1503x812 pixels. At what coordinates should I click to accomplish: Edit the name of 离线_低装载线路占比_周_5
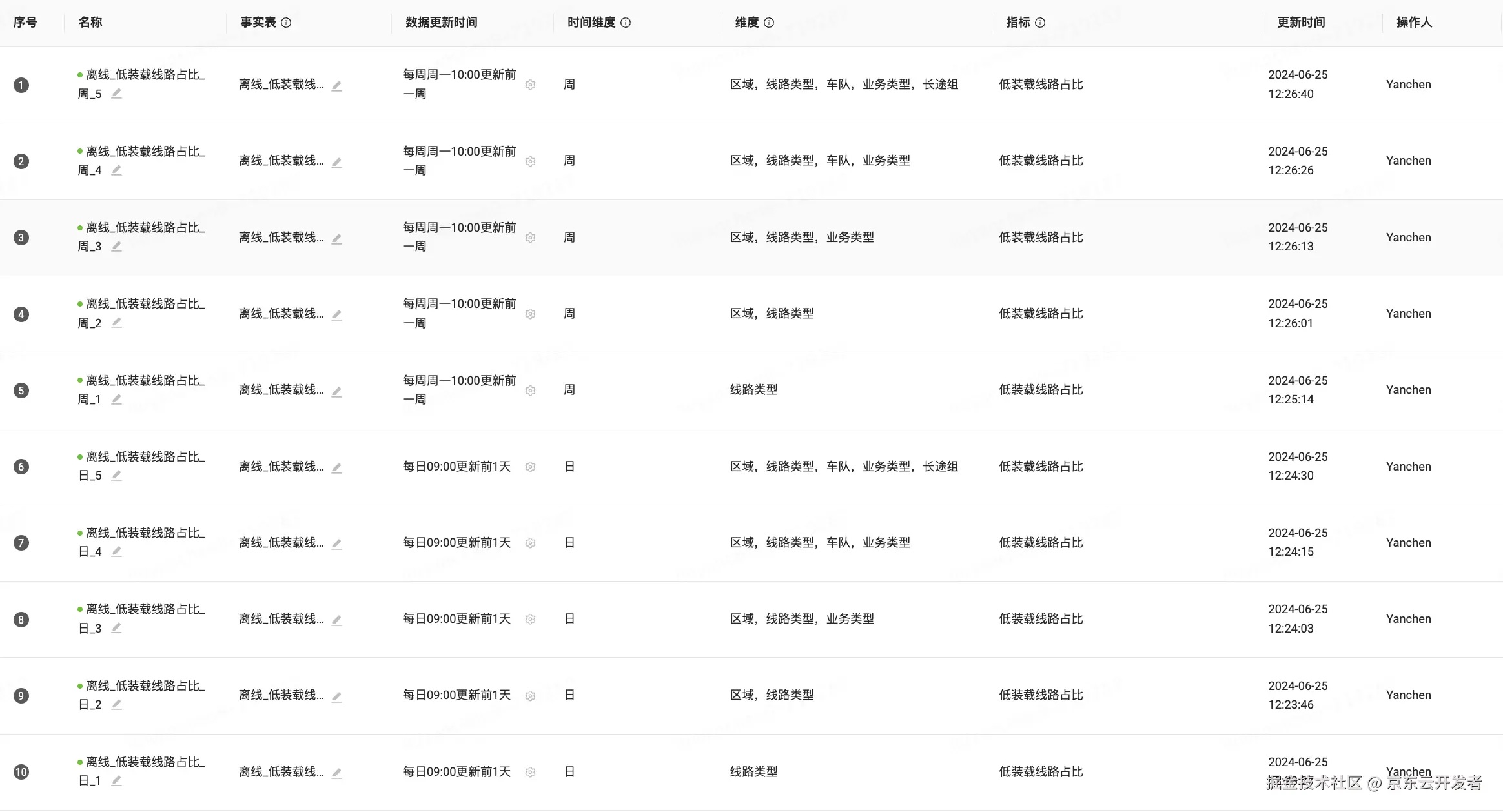point(116,94)
